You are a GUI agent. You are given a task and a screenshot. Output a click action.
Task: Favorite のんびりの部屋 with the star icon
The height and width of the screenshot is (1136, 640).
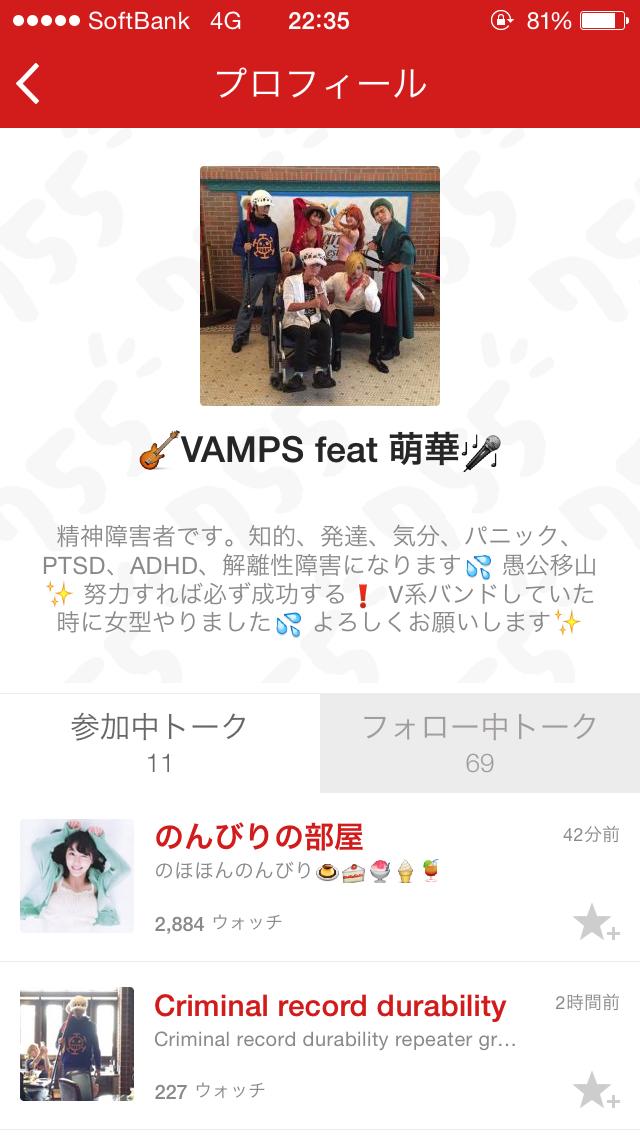click(x=596, y=923)
